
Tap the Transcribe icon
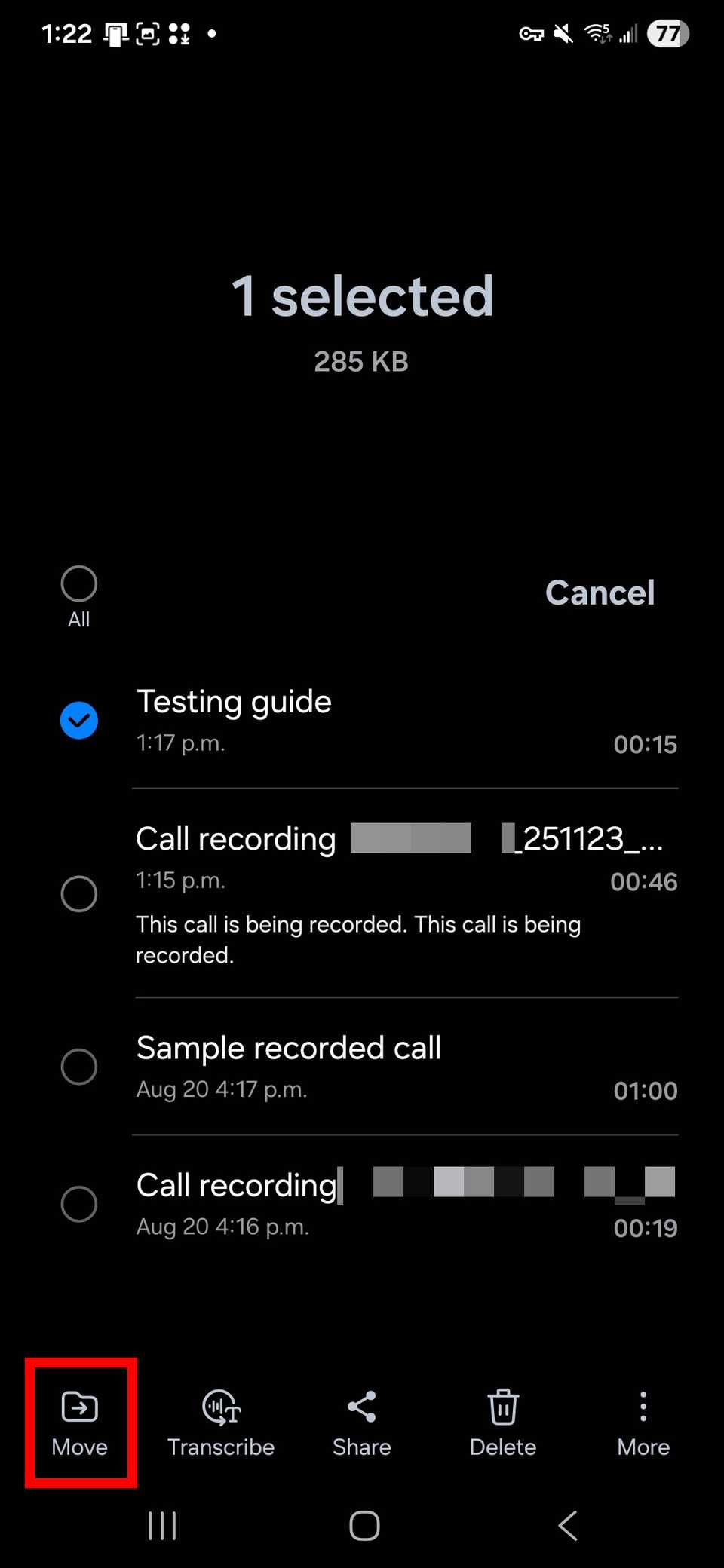(220, 1422)
